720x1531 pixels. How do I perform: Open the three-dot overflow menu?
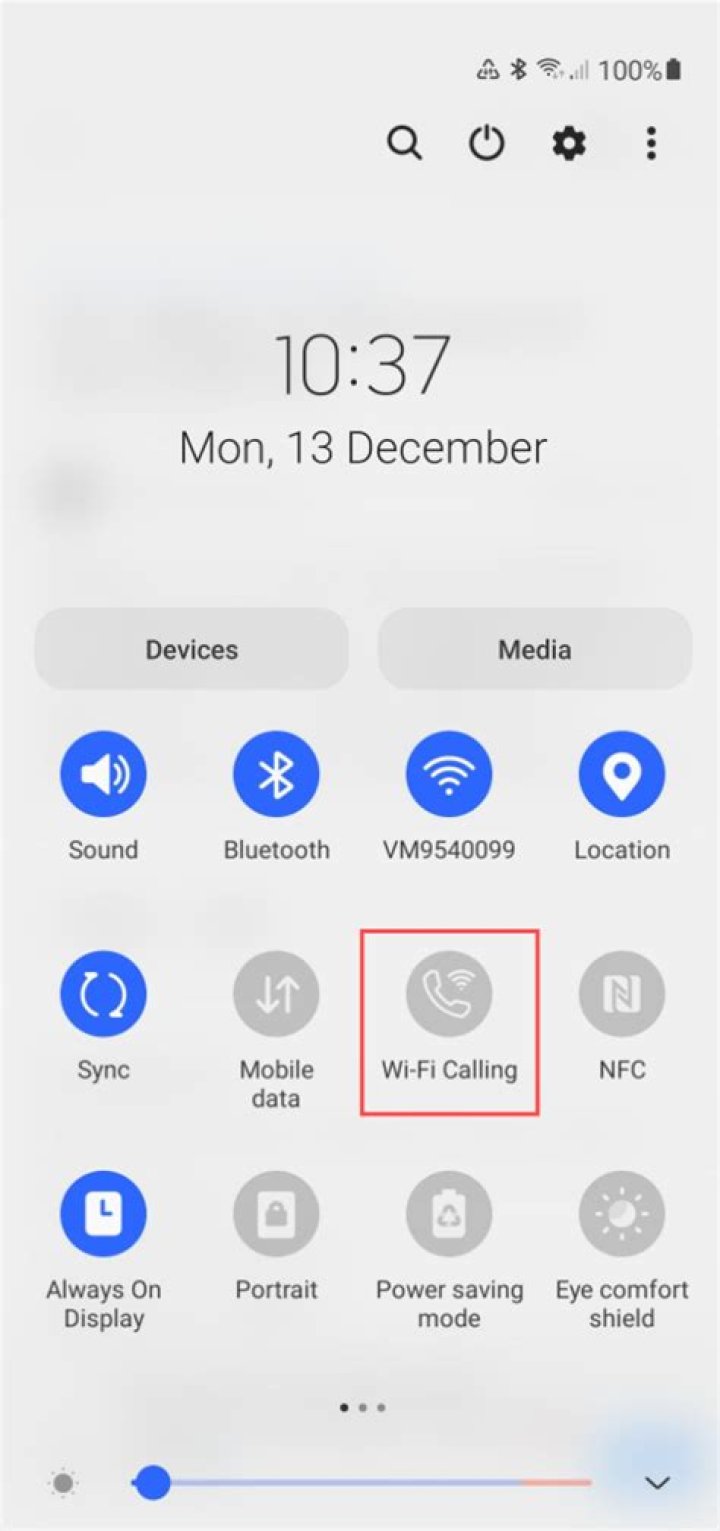[x=651, y=144]
